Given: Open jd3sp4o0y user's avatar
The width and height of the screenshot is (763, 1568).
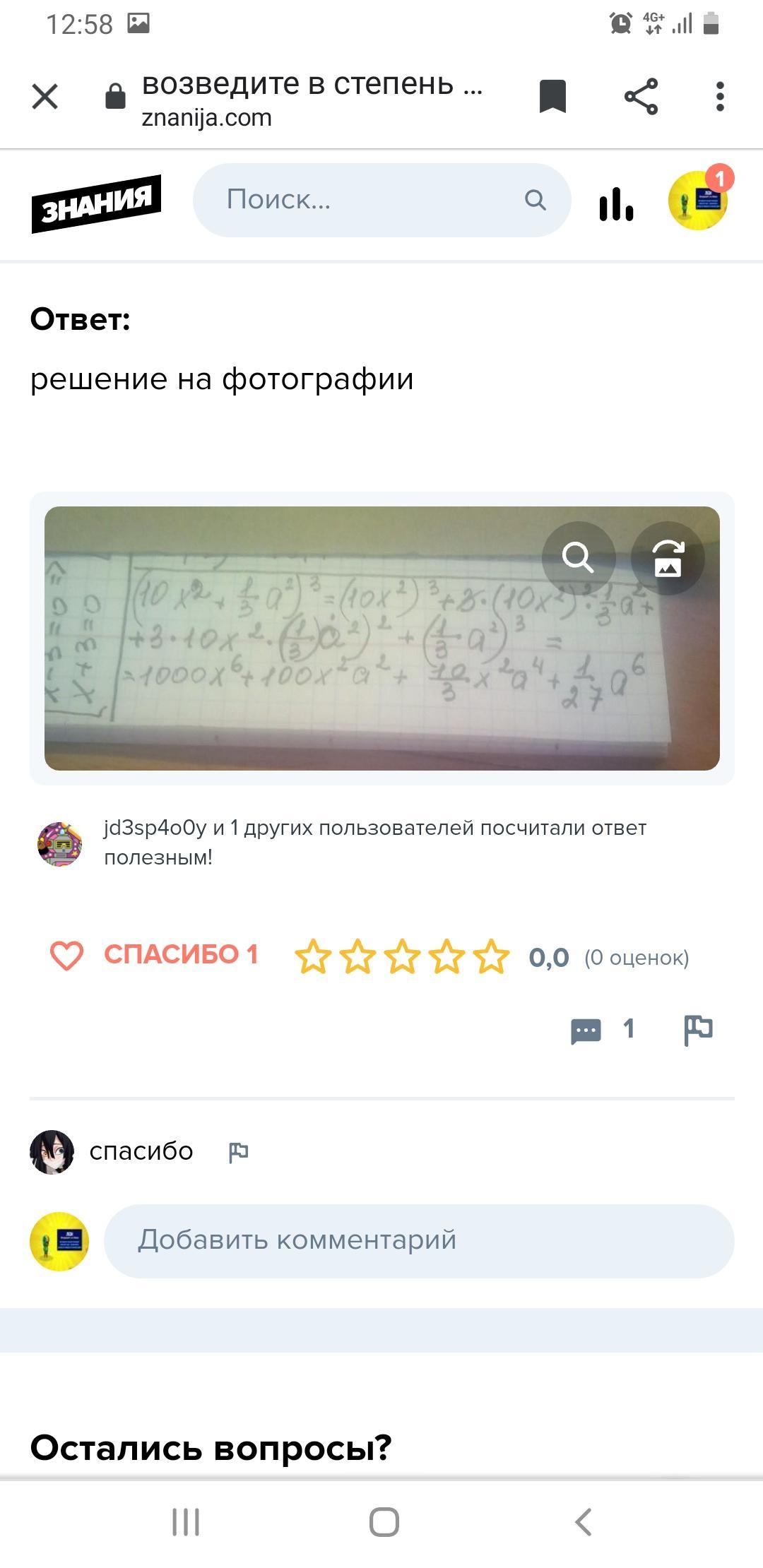Looking at the screenshot, I should point(60,843).
